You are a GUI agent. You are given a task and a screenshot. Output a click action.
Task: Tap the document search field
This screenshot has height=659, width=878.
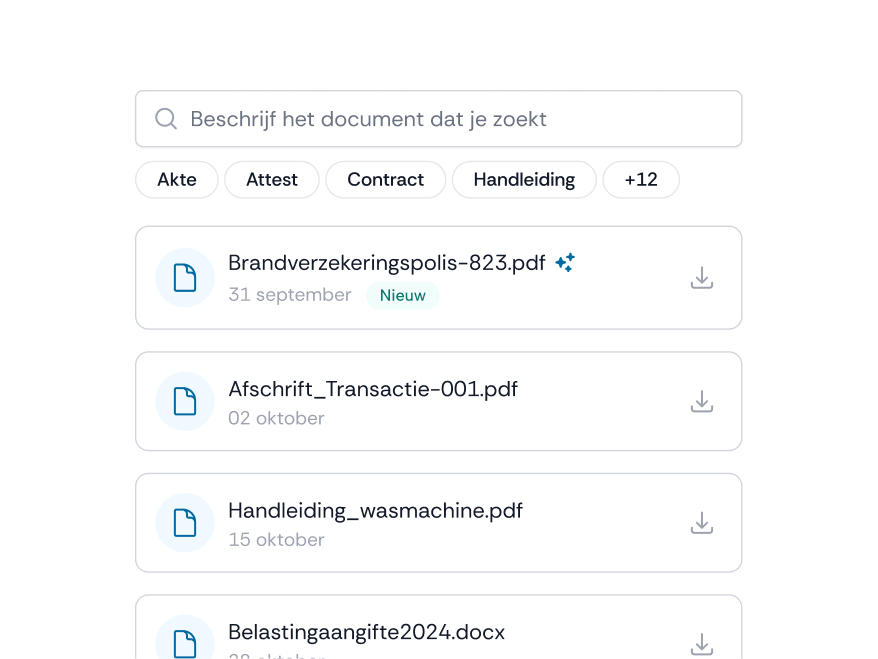point(438,119)
